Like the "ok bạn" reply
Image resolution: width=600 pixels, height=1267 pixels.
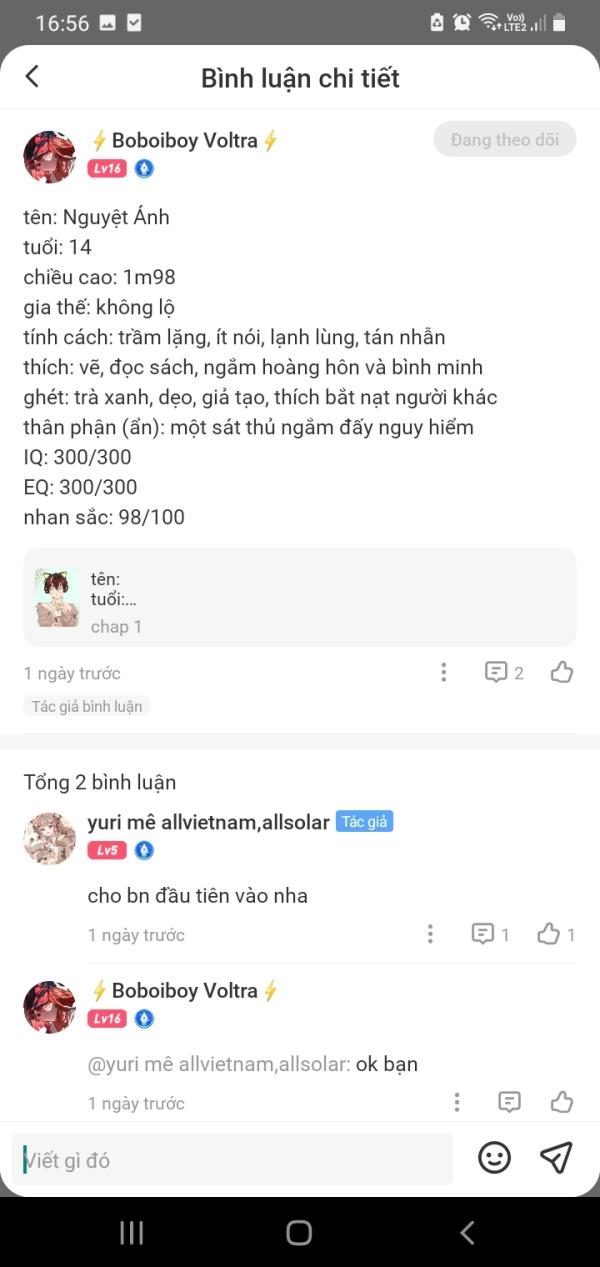coord(562,1102)
